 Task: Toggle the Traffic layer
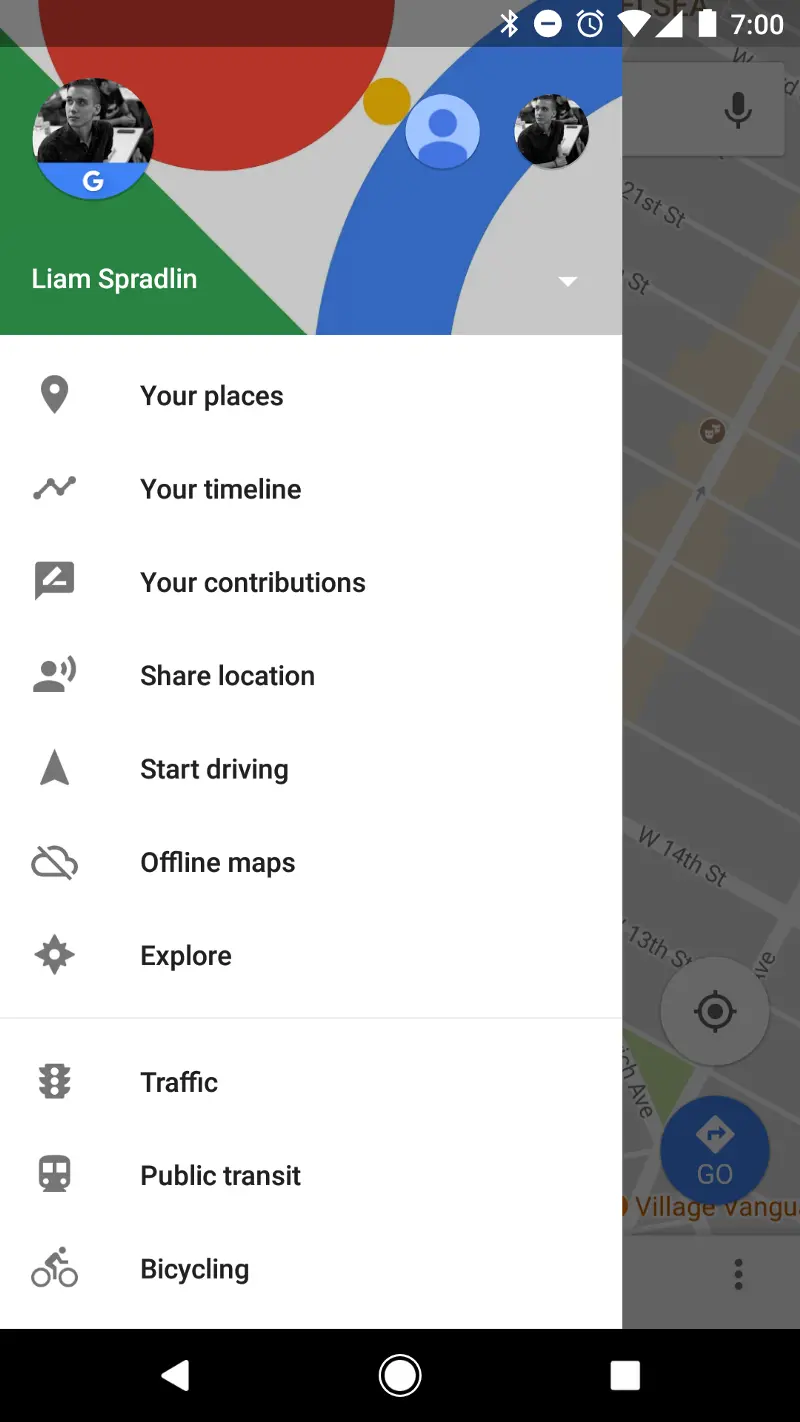[179, 1082]
